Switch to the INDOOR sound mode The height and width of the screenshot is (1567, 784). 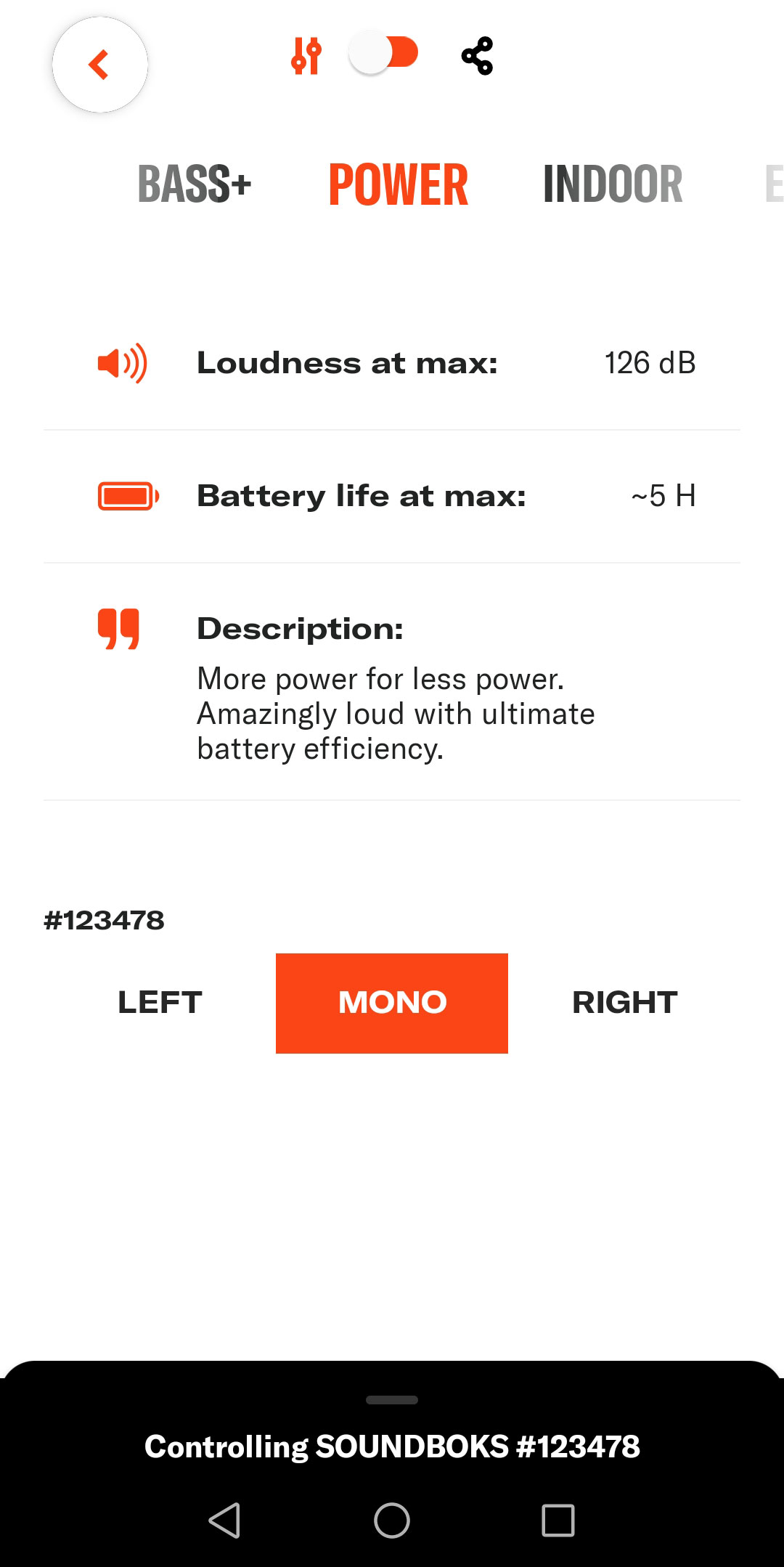tap(612, 184)
